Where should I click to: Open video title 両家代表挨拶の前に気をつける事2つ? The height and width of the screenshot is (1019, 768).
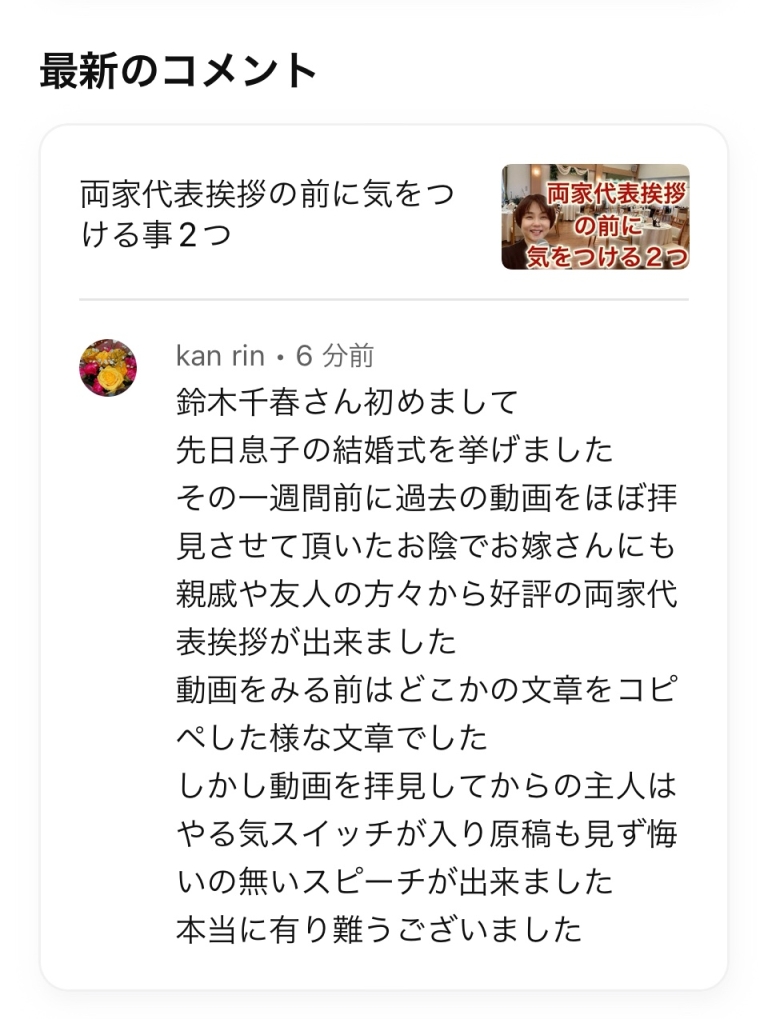coord(267,215)
